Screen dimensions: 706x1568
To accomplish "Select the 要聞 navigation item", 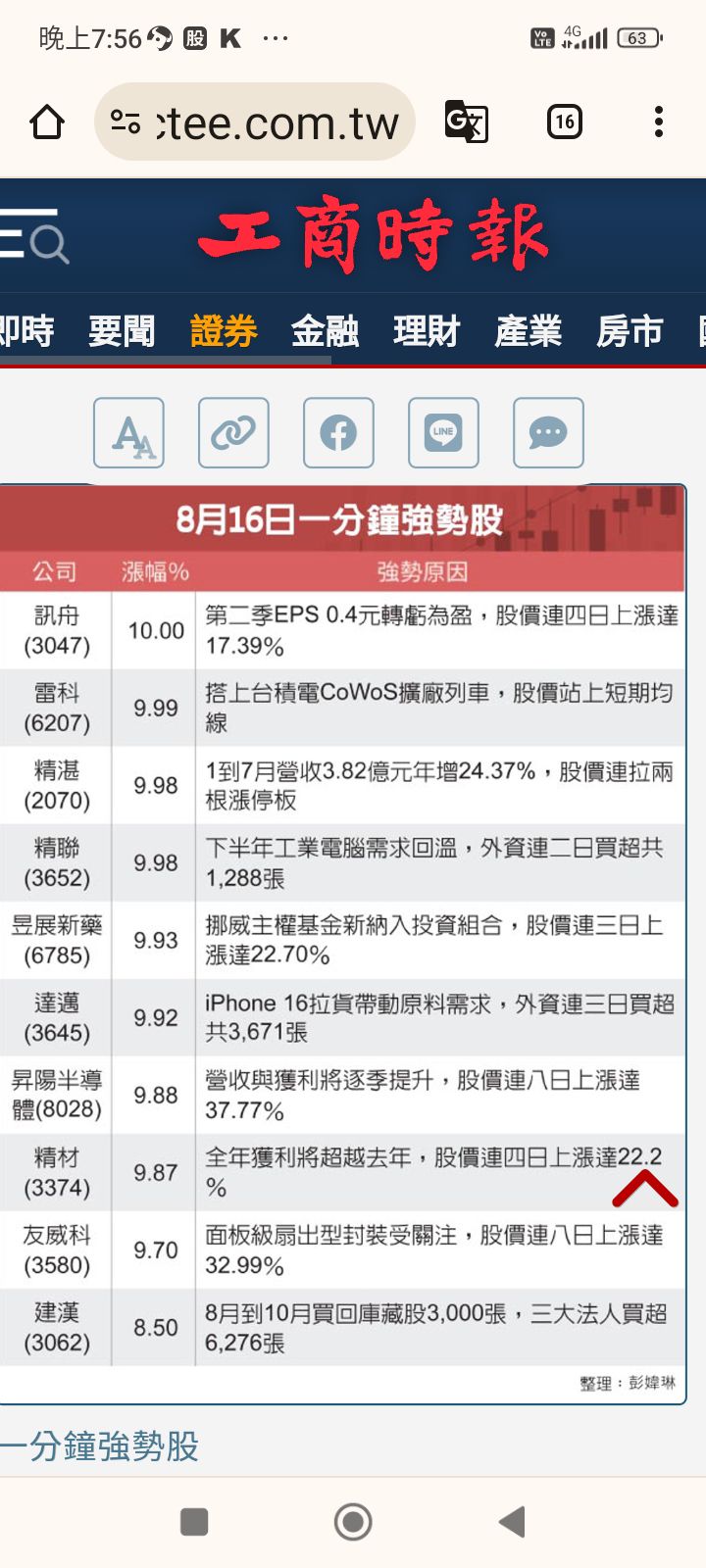I will coord(122,331).
